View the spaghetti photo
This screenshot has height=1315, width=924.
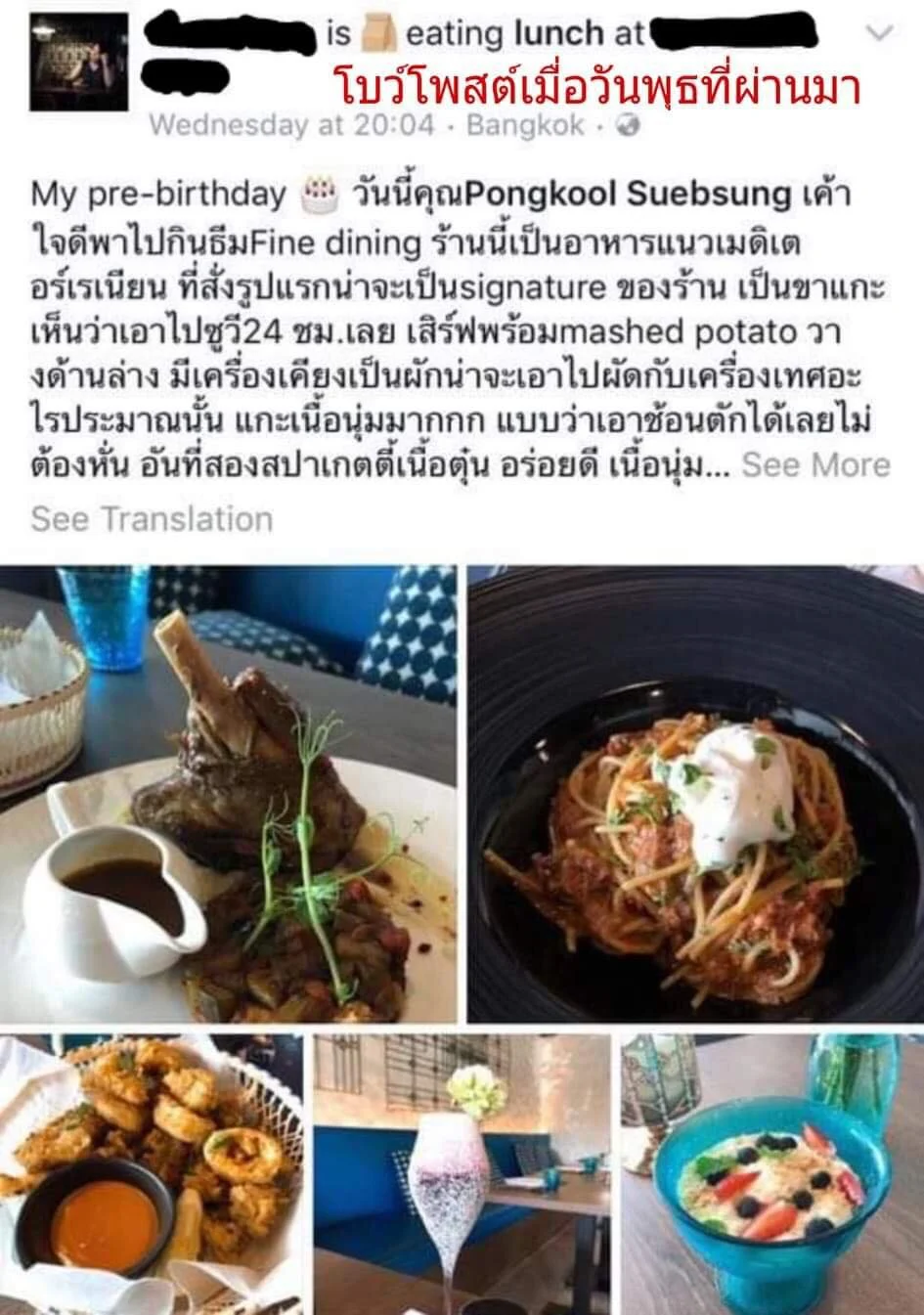pos(695,794)
